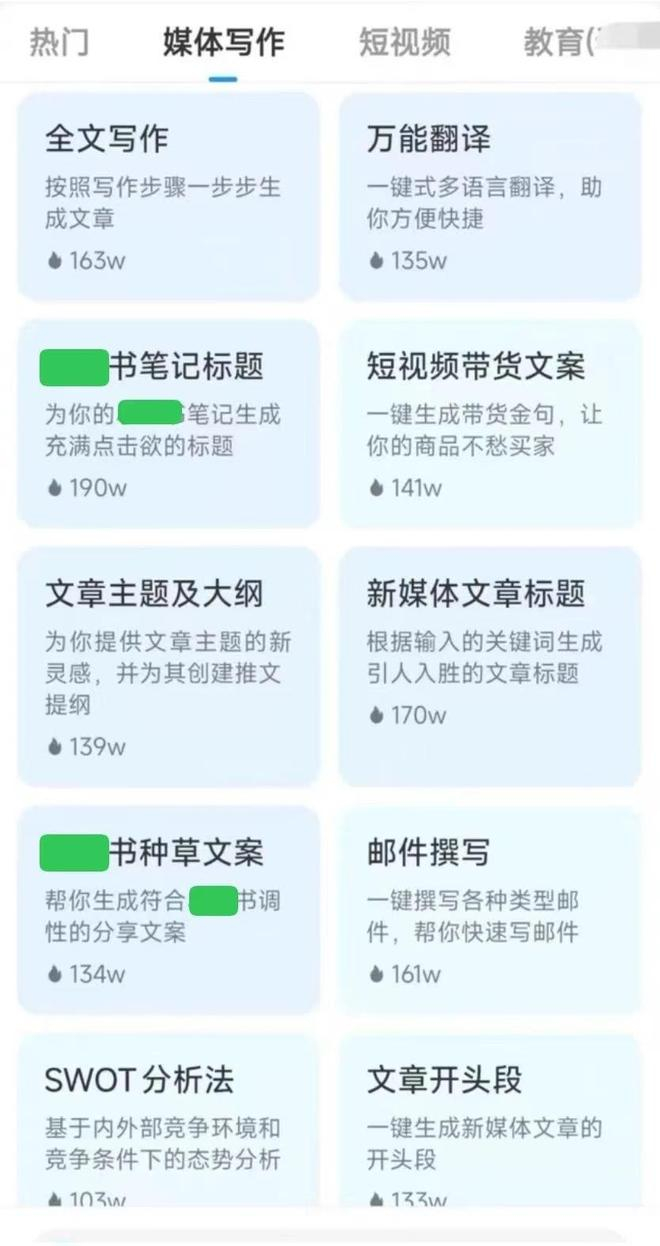Choose the 文章主题及大纲 card

169,666
